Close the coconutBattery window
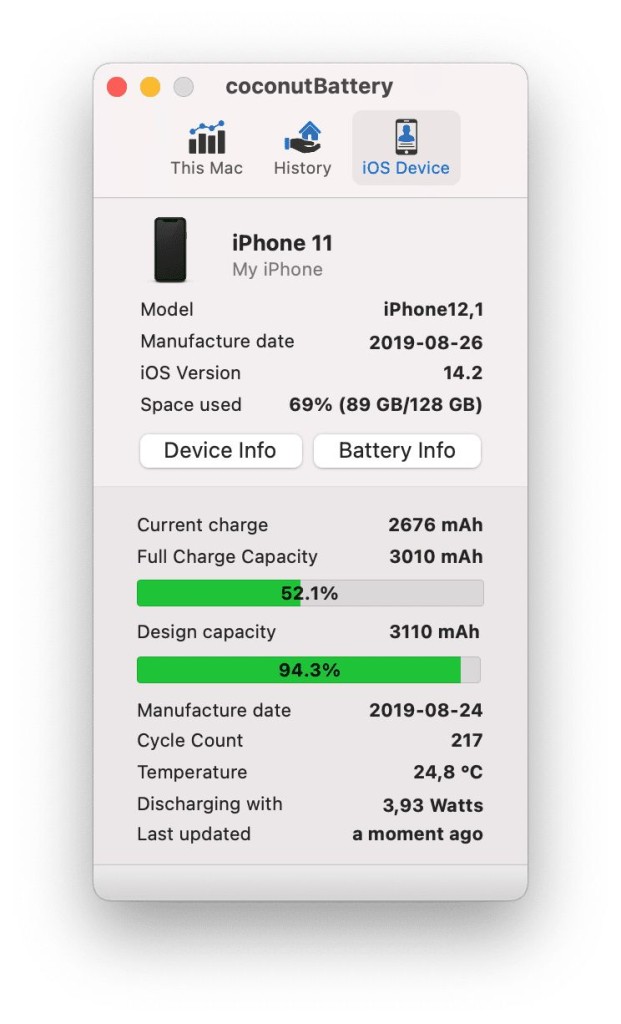Screen dimensions: 621x1024 point(117,87)
